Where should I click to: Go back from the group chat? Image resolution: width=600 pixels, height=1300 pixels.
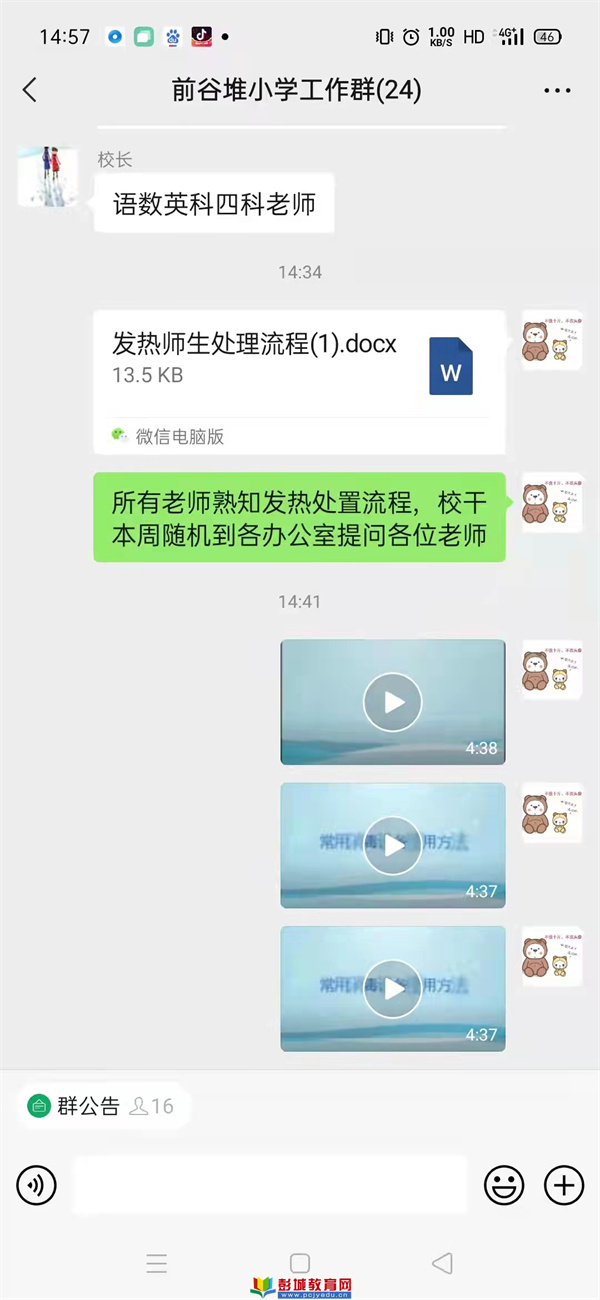pos(30,90)
